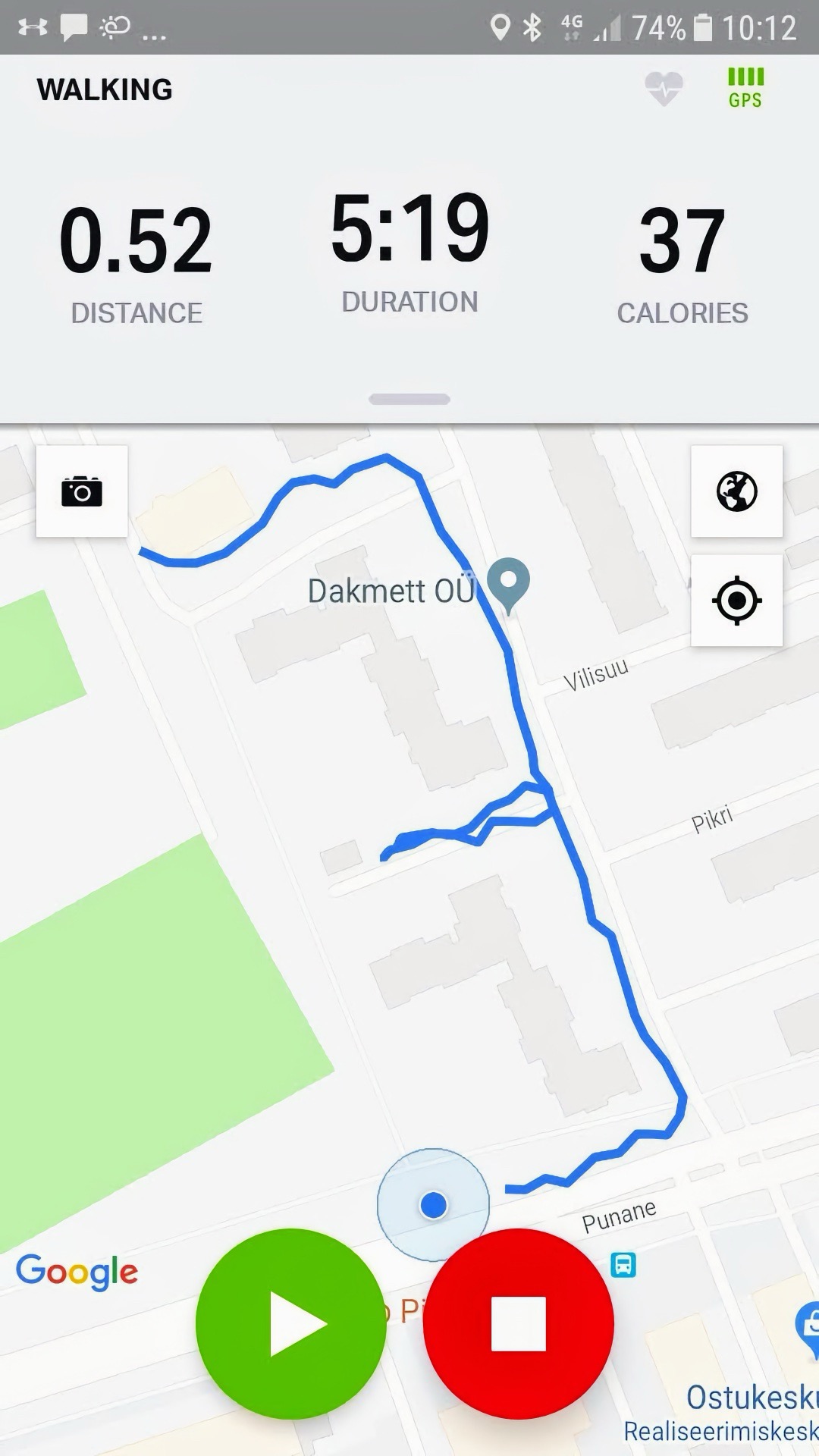Tap the stats panel drag handle
The image size is (819, 1456).
pos(409,399)
